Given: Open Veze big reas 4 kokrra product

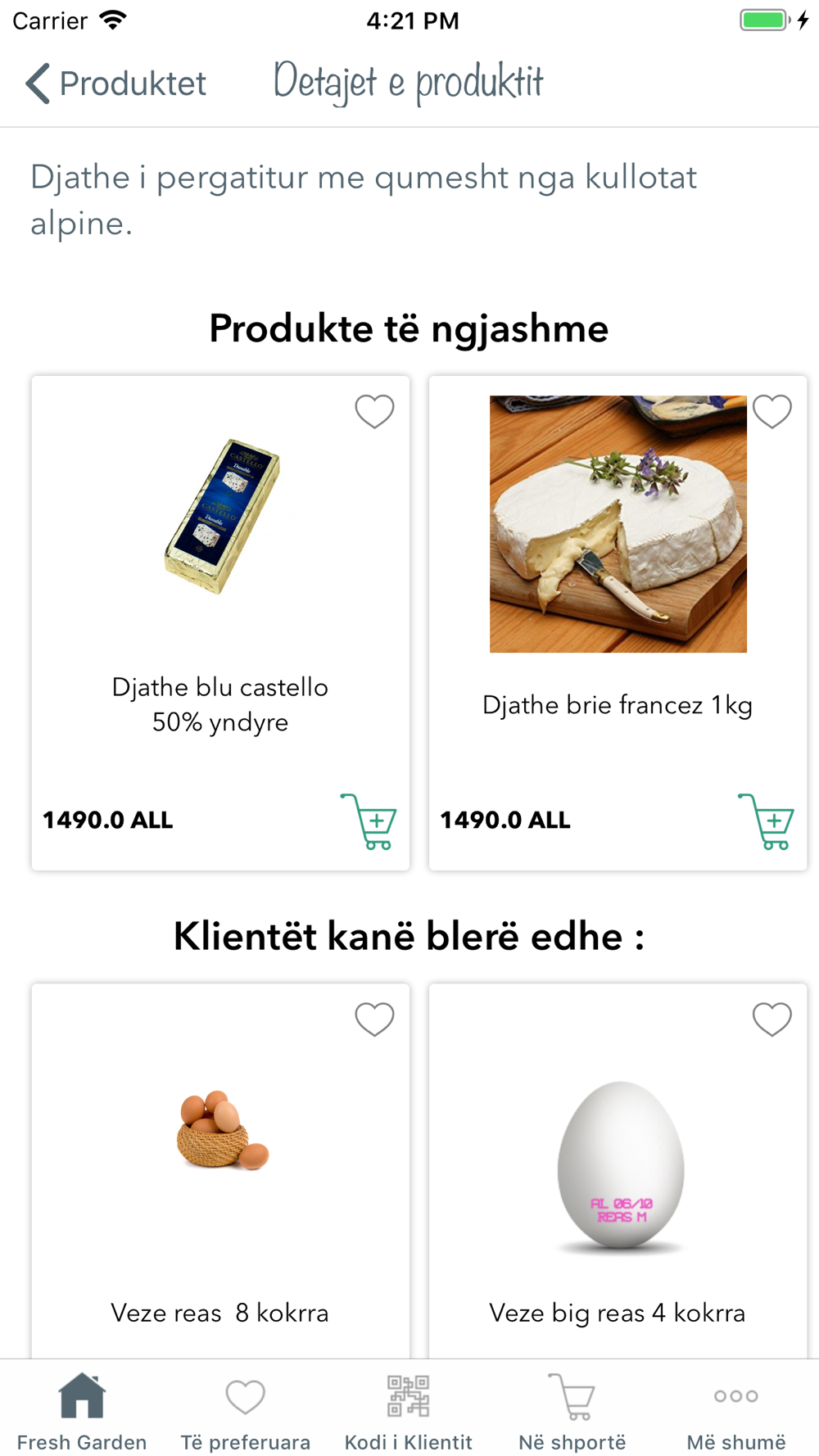Looking at the screenshot, I should [618, 1171].
